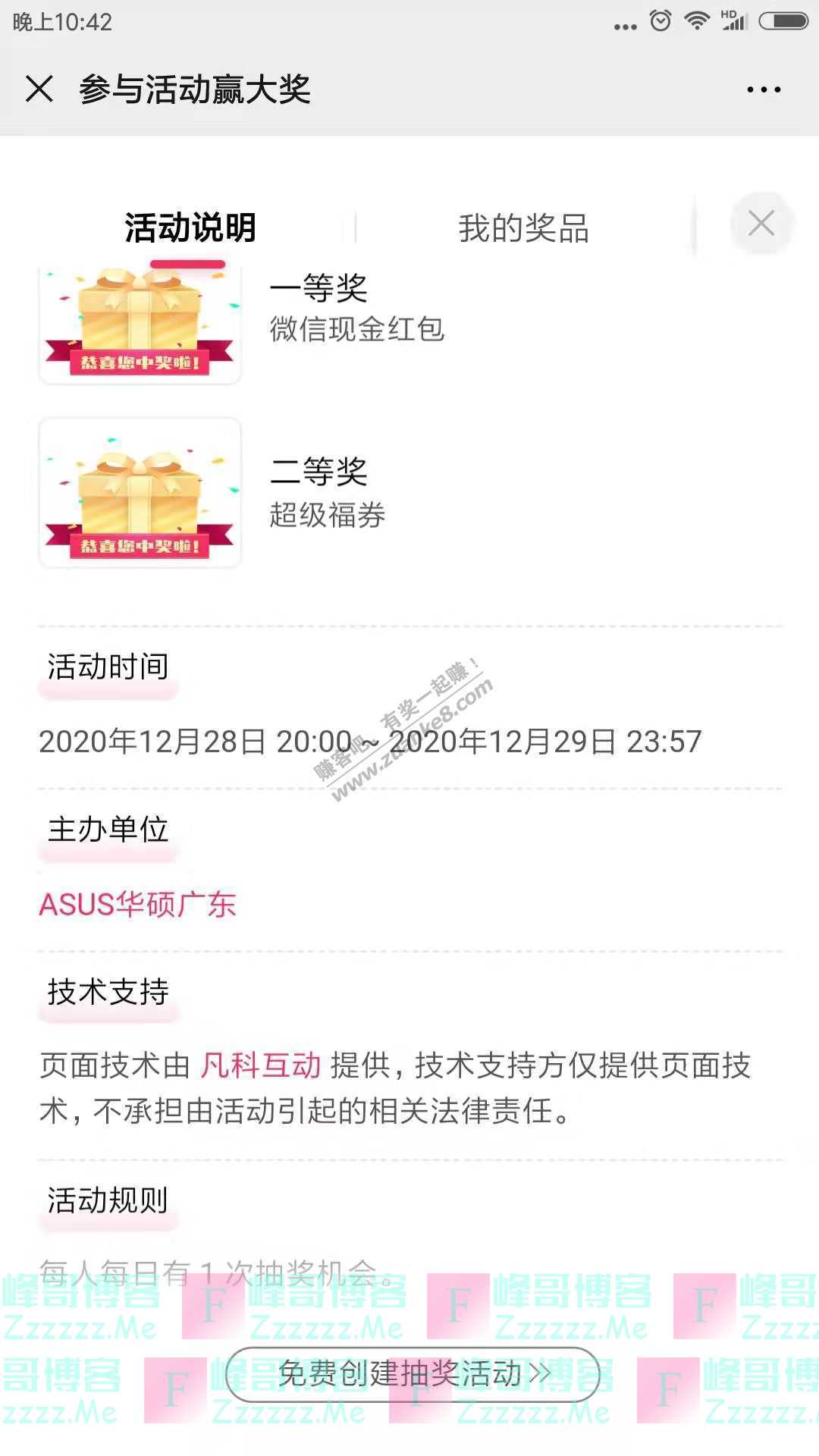The height and width of the screenshot is (1456, 819).
Task: Select the 活动说明 tab
Action: [190, 225]
